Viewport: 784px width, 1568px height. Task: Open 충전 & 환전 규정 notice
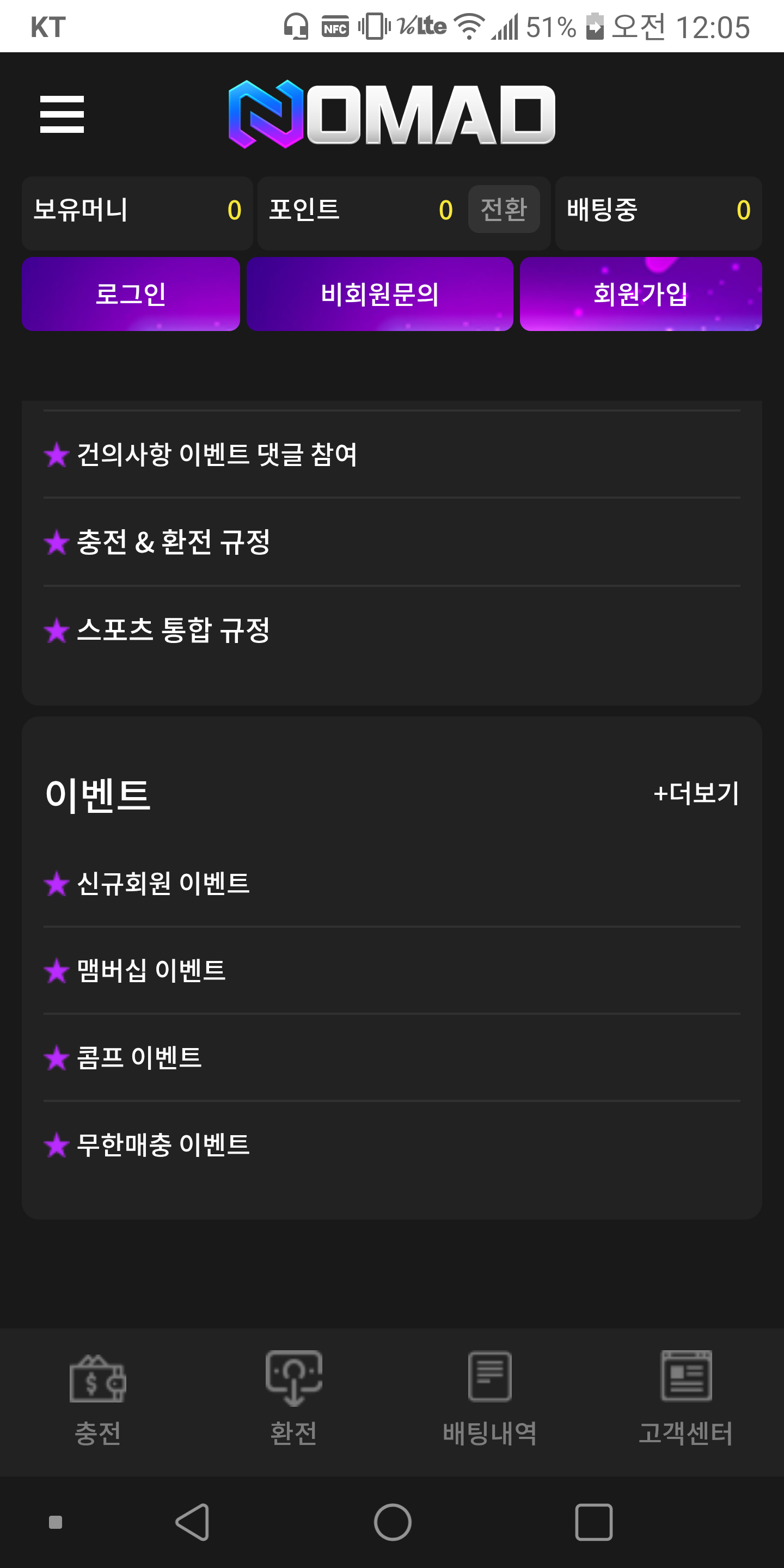point(173,542)
